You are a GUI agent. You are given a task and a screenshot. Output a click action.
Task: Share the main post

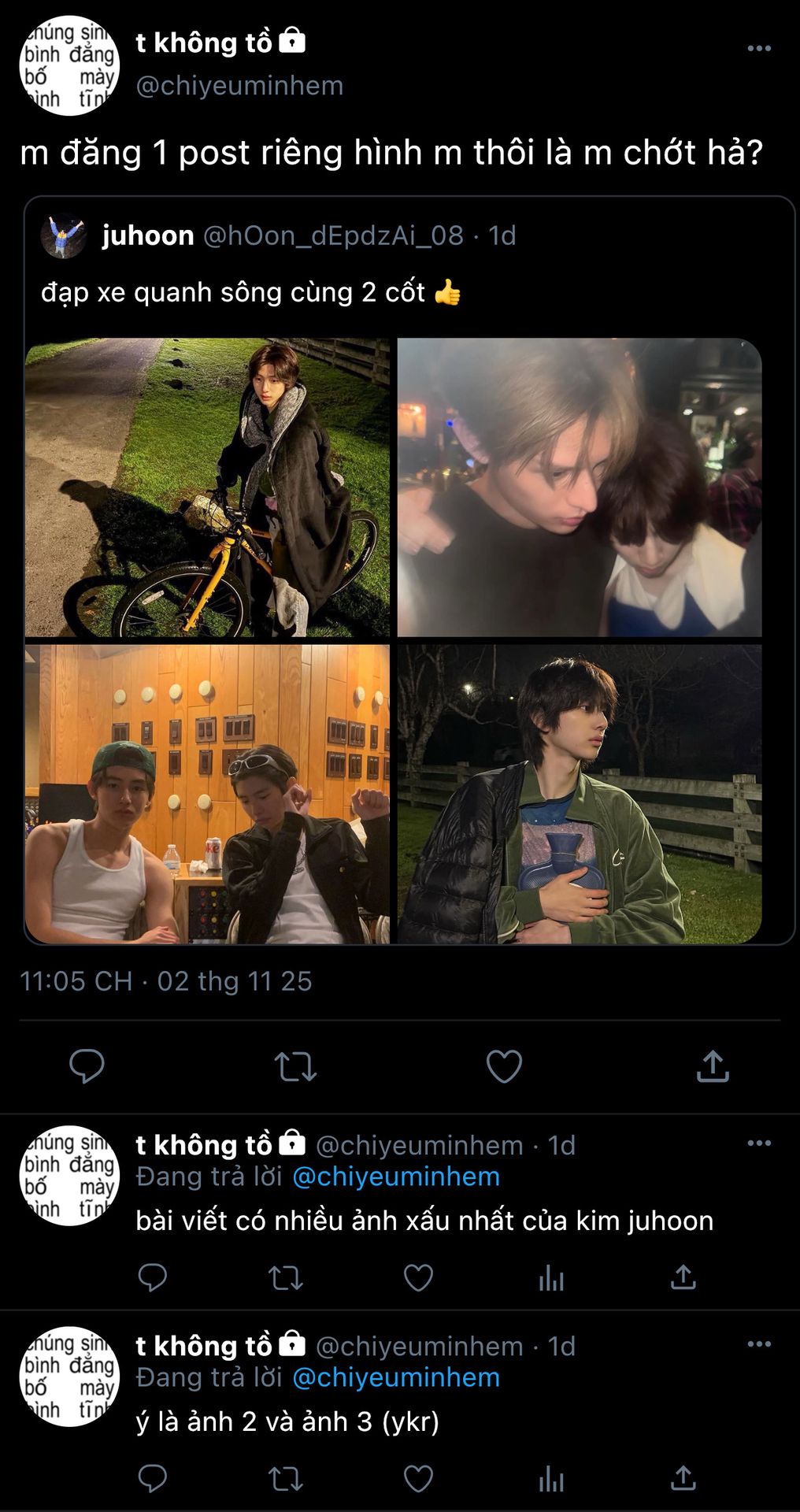point(713,1066)
